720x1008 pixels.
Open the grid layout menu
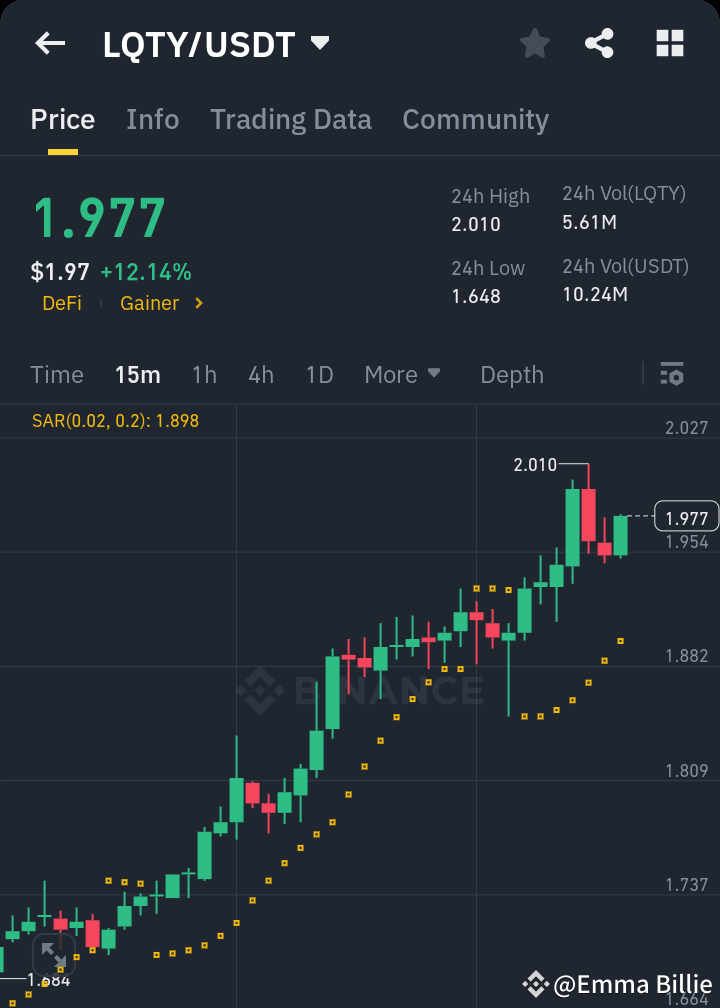coord(668,43)
